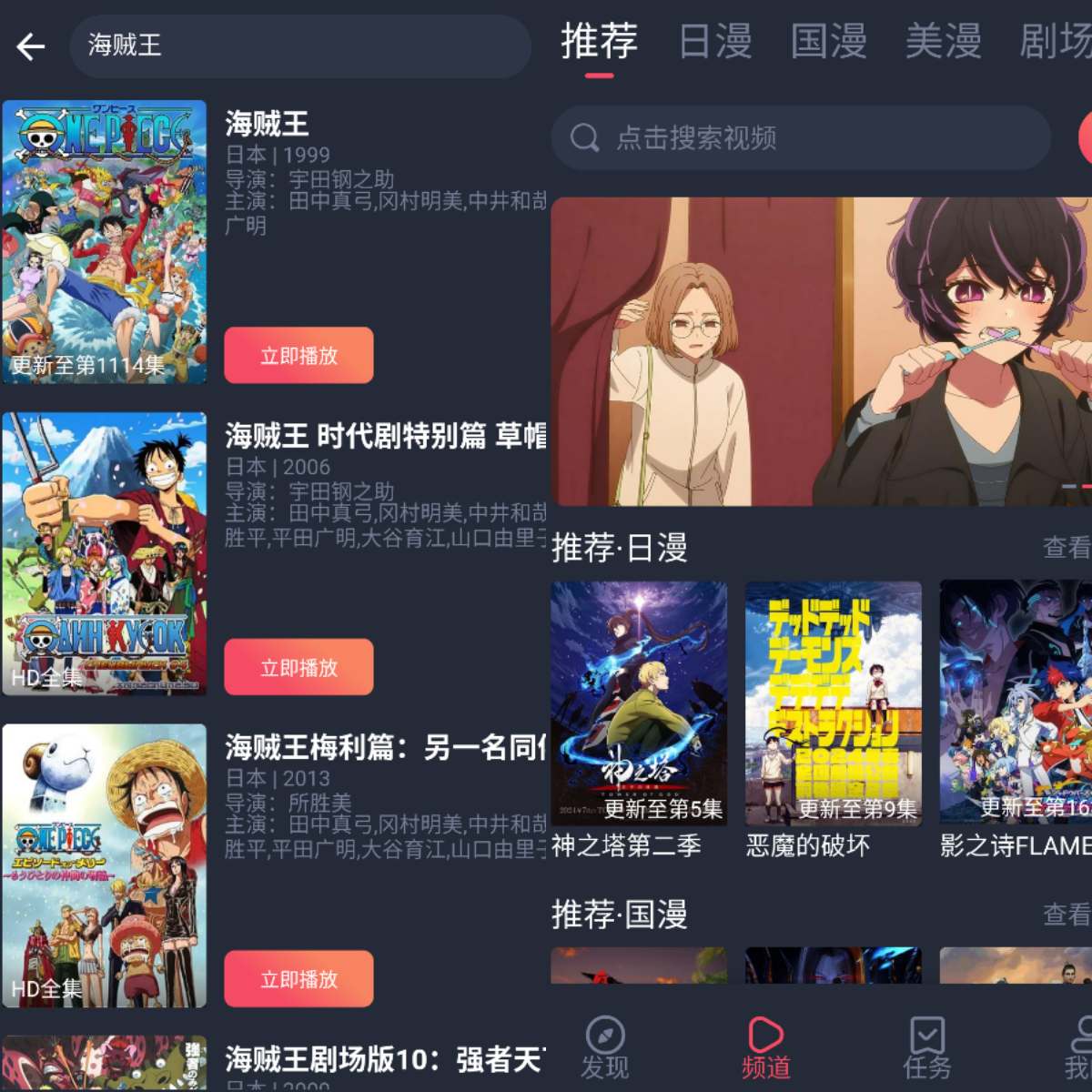Play 海贼王 1999 with 立即播放

click(298, 355)
